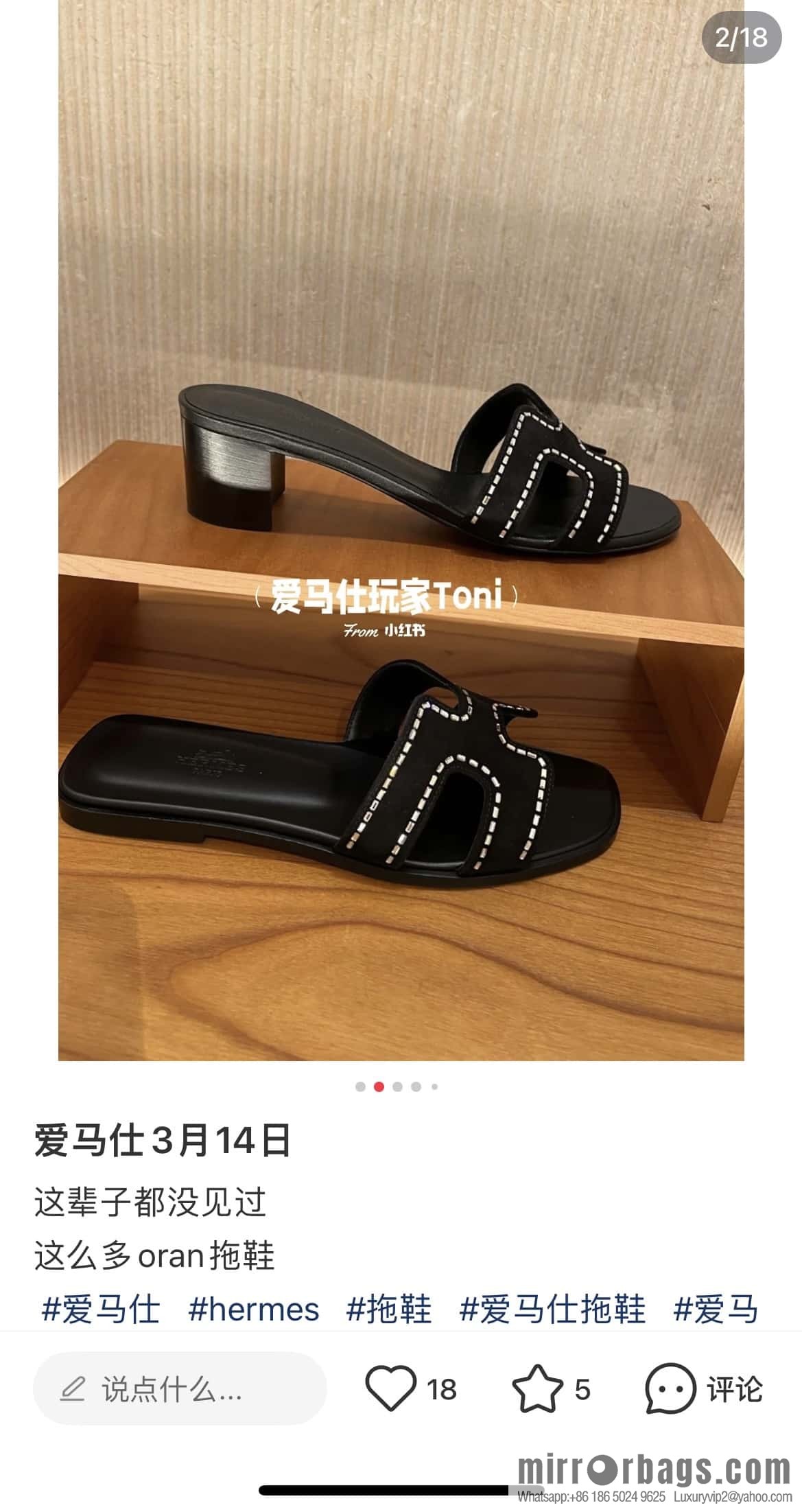This screenshot has width=802, height=1512.
Task: Open the #拖鞋 hashtag
Action: pyautogui.click(x=389, y=1309)
